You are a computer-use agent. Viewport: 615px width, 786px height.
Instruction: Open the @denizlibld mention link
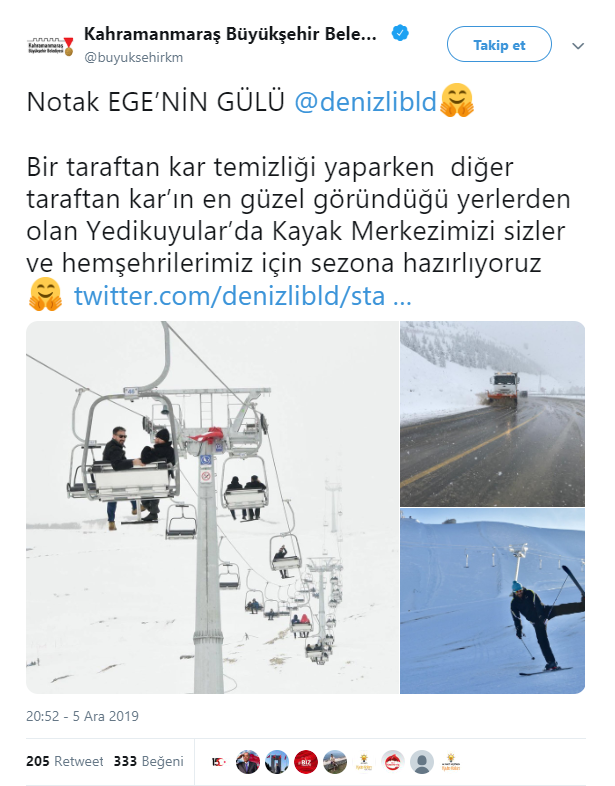pyautogui.click(x=366, y=103)
